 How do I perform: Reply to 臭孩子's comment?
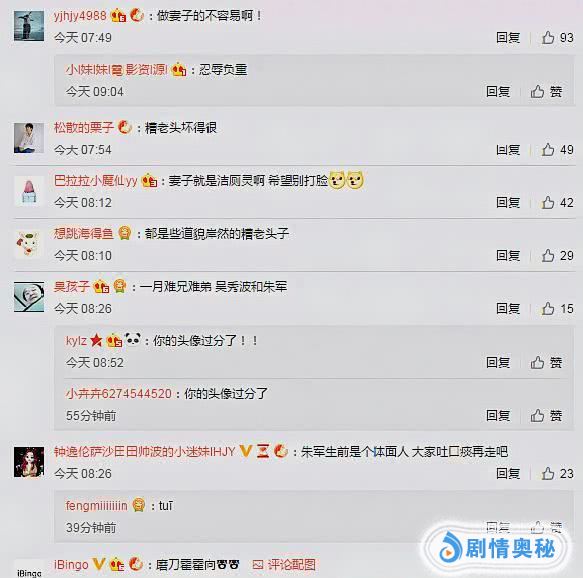pos(508,309)
